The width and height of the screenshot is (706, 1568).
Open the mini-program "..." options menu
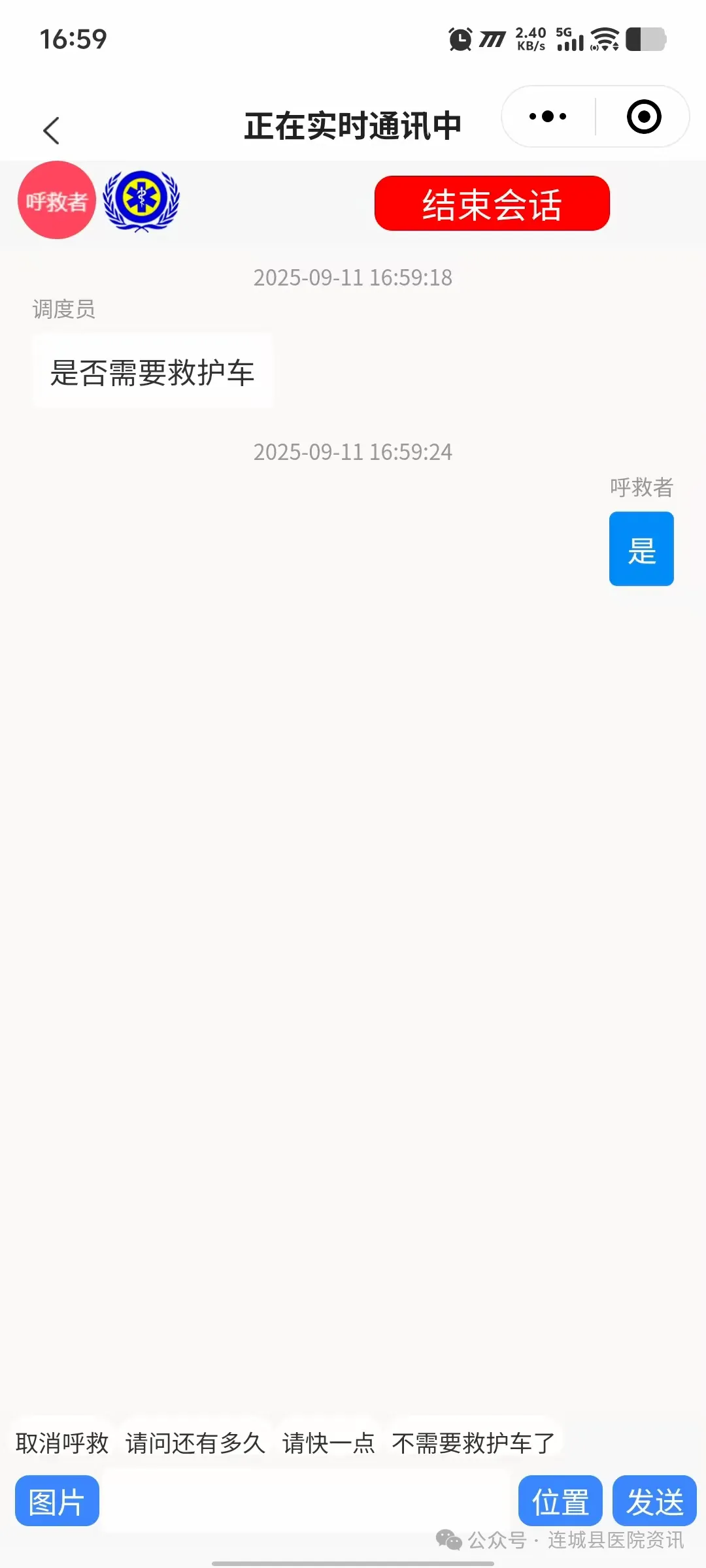click(548, 116)
